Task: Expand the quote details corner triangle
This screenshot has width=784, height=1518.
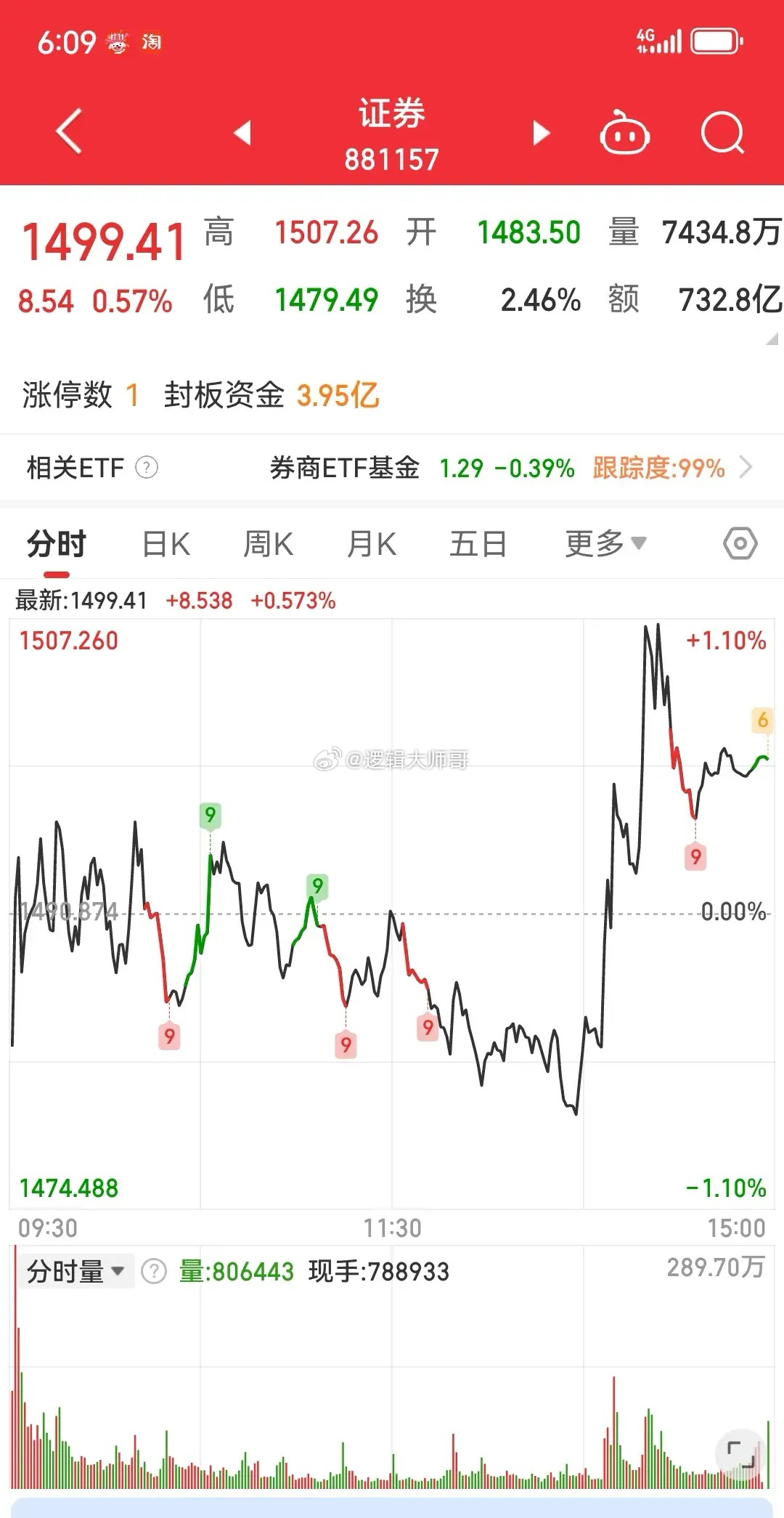Action: 772,338
